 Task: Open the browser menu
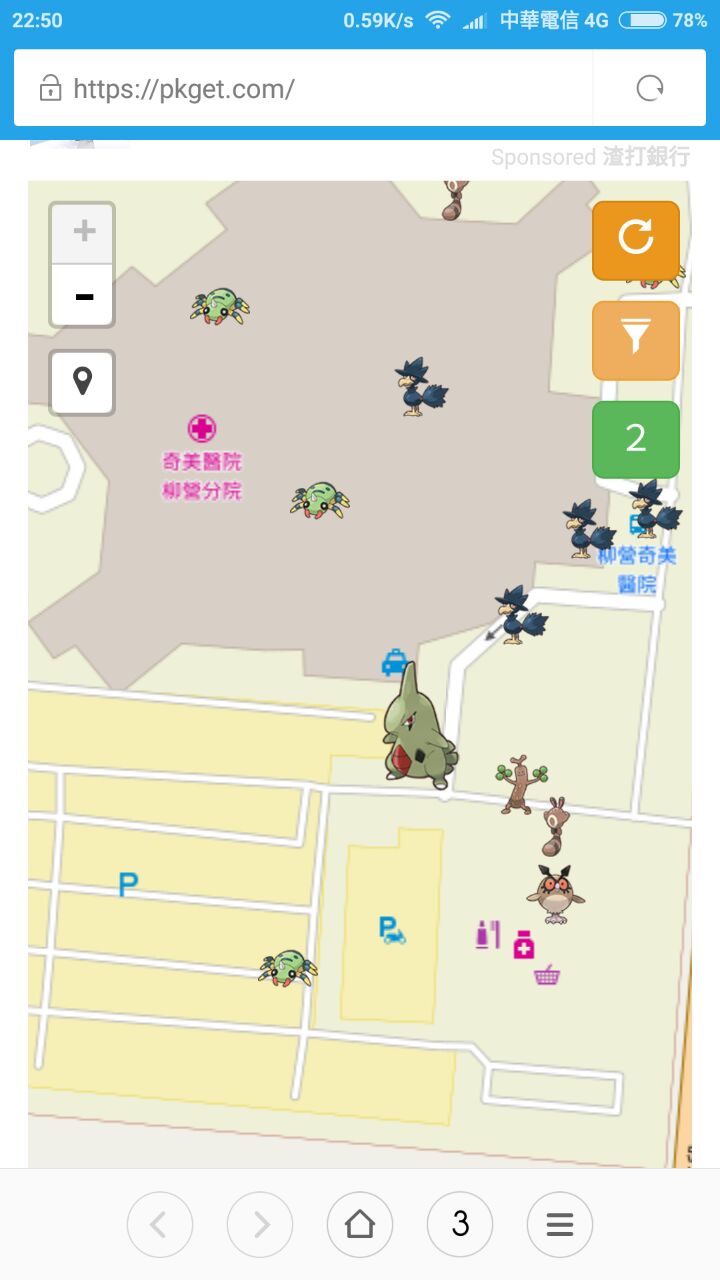click(560, 1224)
